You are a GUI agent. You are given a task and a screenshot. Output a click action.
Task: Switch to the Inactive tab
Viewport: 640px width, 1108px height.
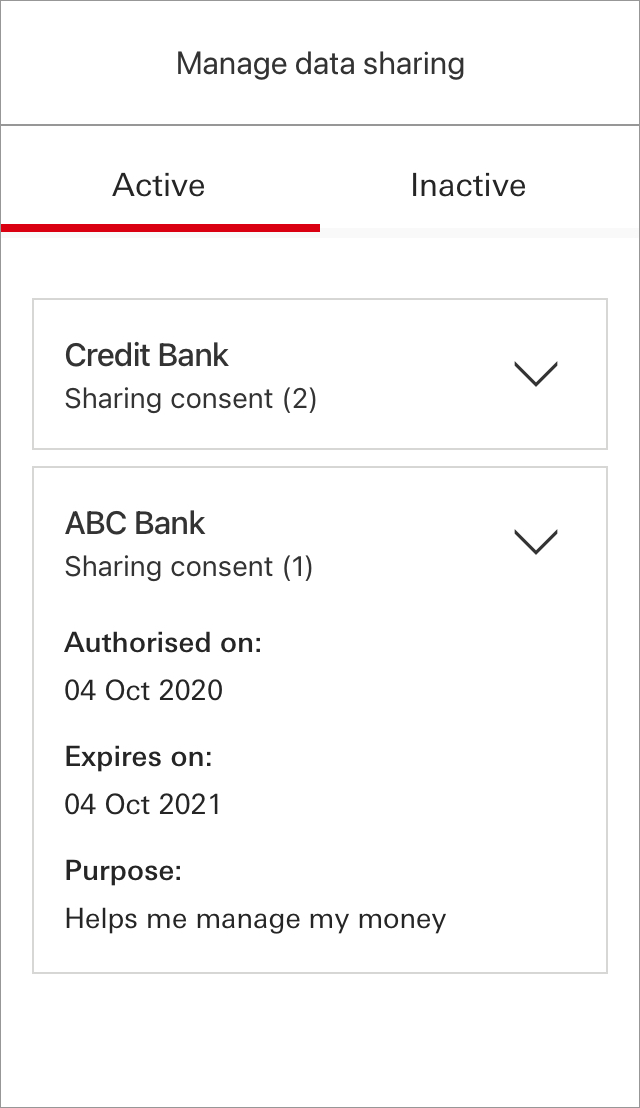[x=468, y=185]
